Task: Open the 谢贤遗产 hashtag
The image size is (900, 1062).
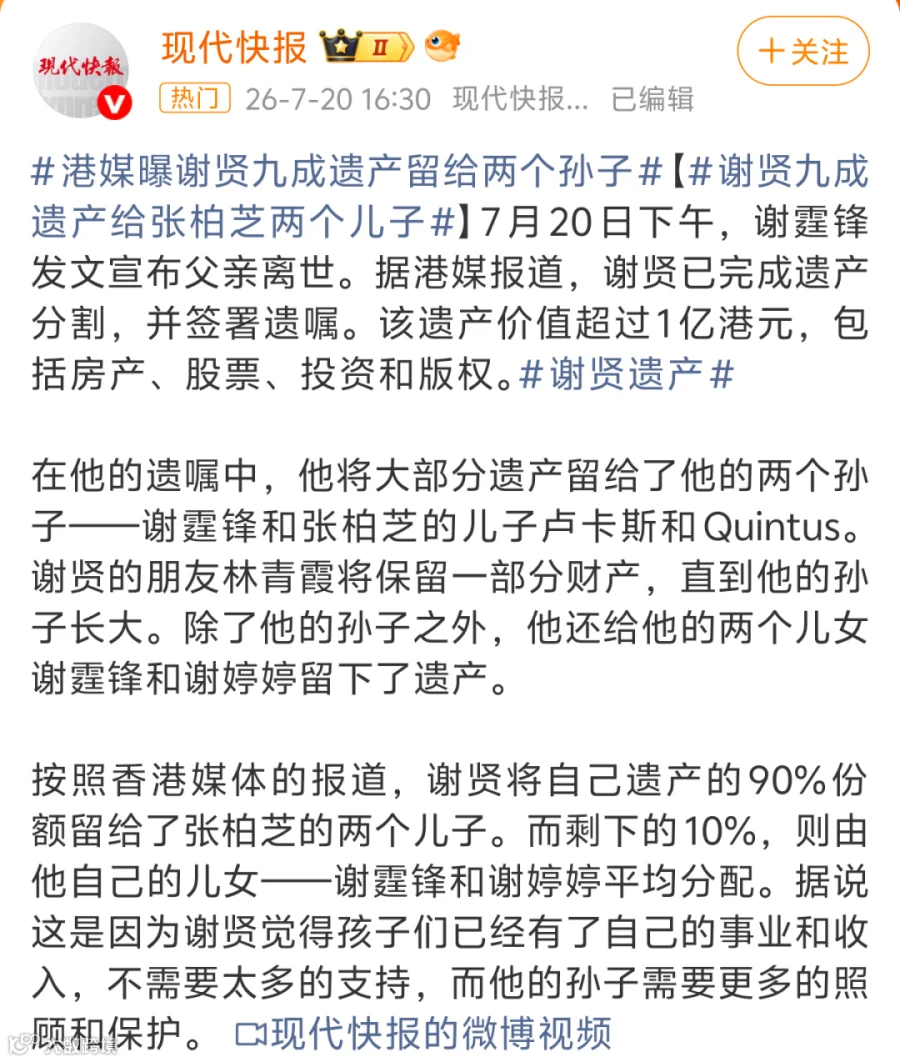Action: pyautogui.click(x=626, y=374)
